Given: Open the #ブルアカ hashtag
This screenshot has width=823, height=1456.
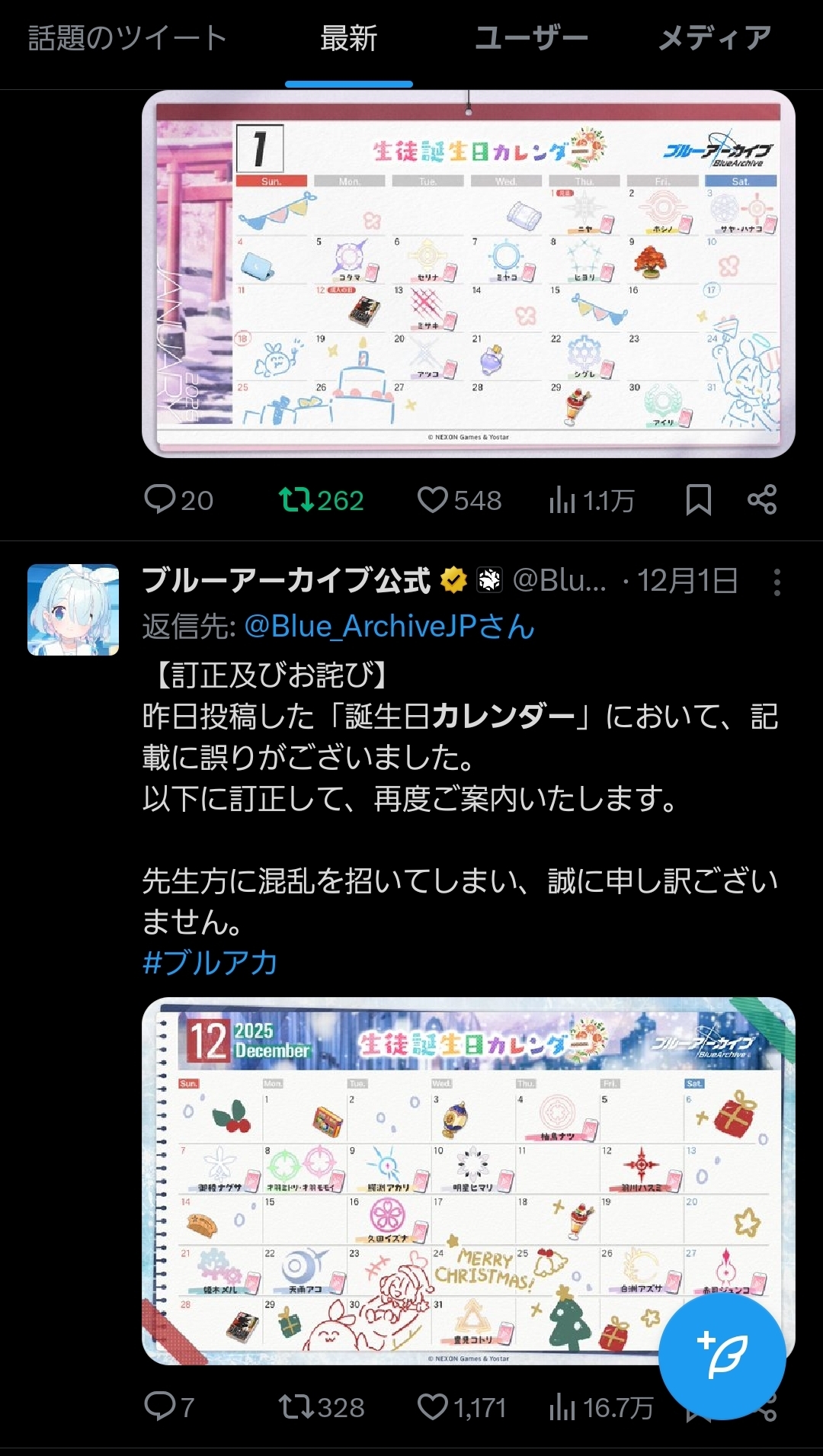Looking at the screenshot, I should (210, 963).
